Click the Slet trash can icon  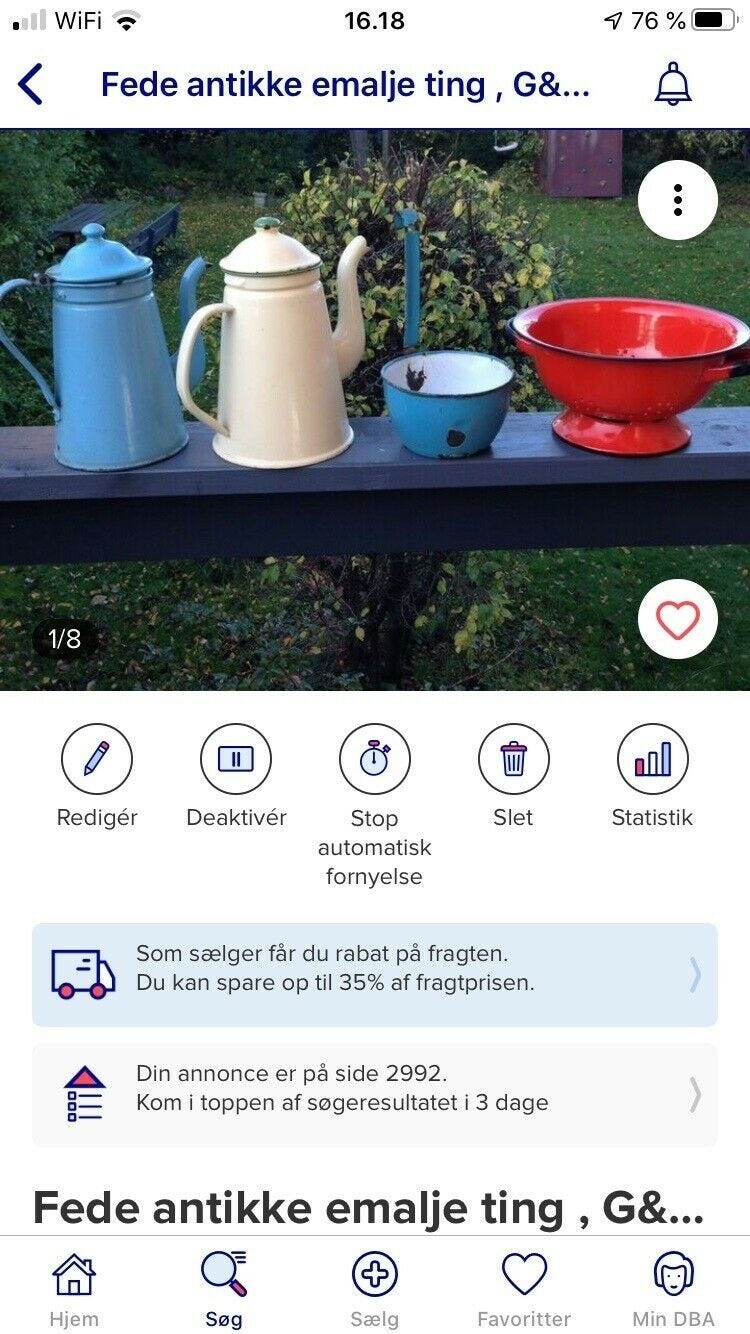513,761
